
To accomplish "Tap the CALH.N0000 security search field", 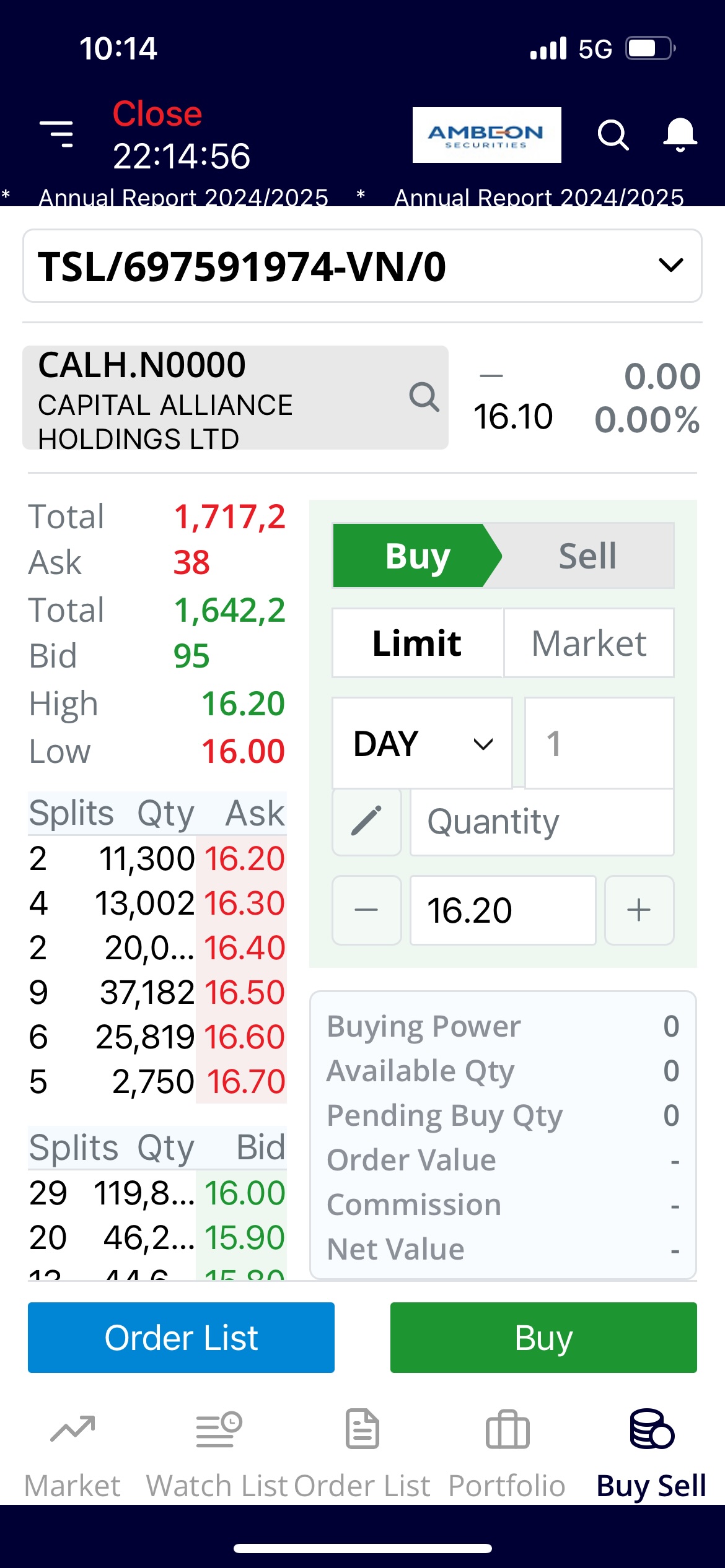I will [x=235, y=398].
